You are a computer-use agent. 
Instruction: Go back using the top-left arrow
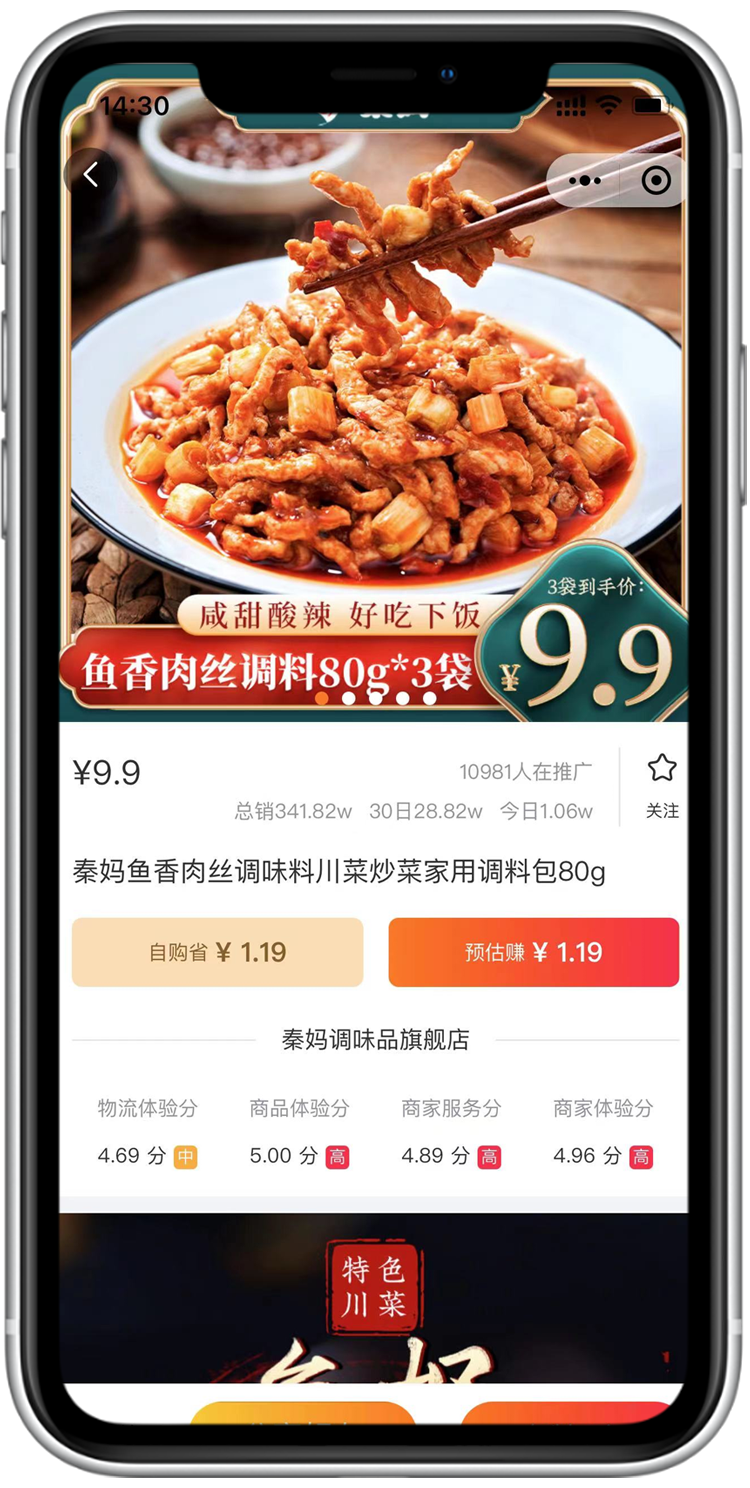point(91,175)
